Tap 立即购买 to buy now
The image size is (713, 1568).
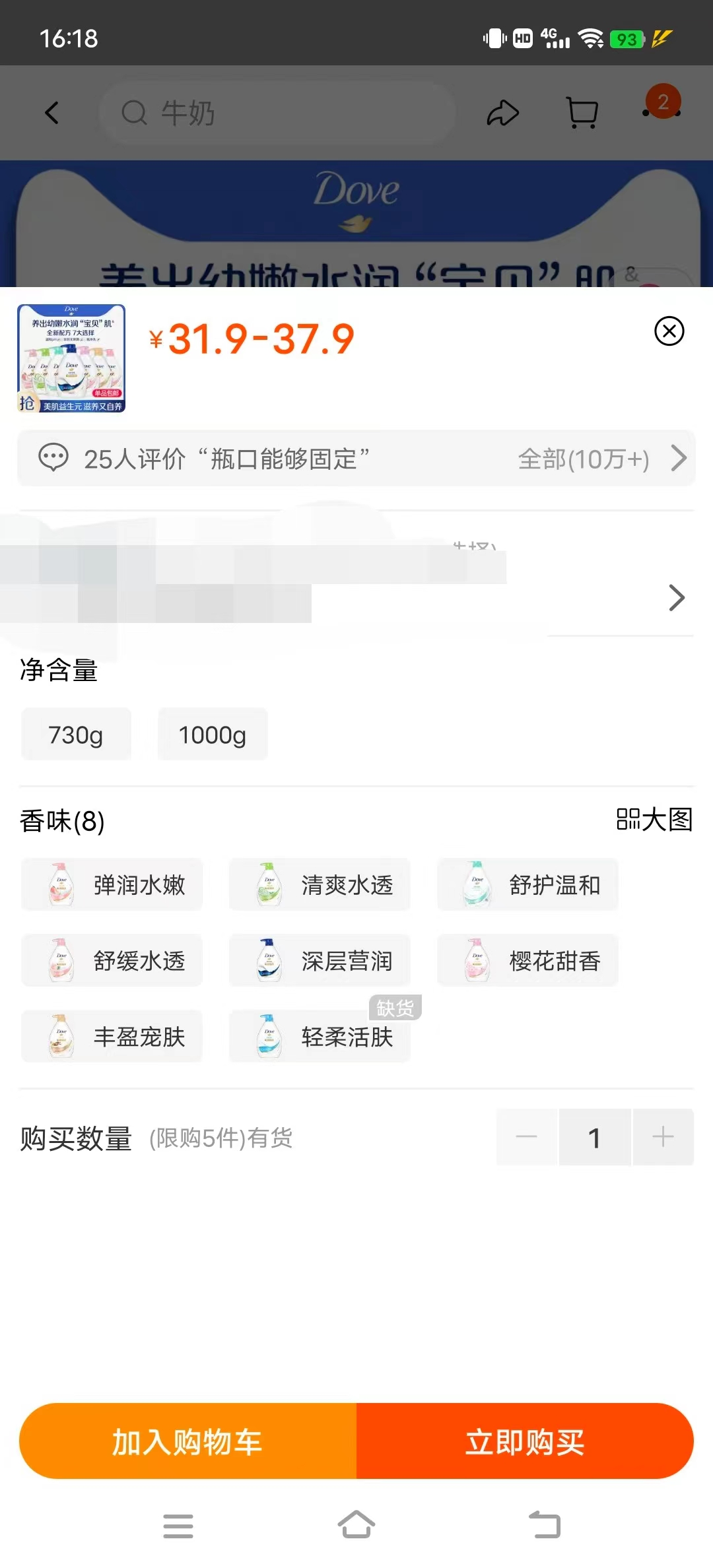525,1441
